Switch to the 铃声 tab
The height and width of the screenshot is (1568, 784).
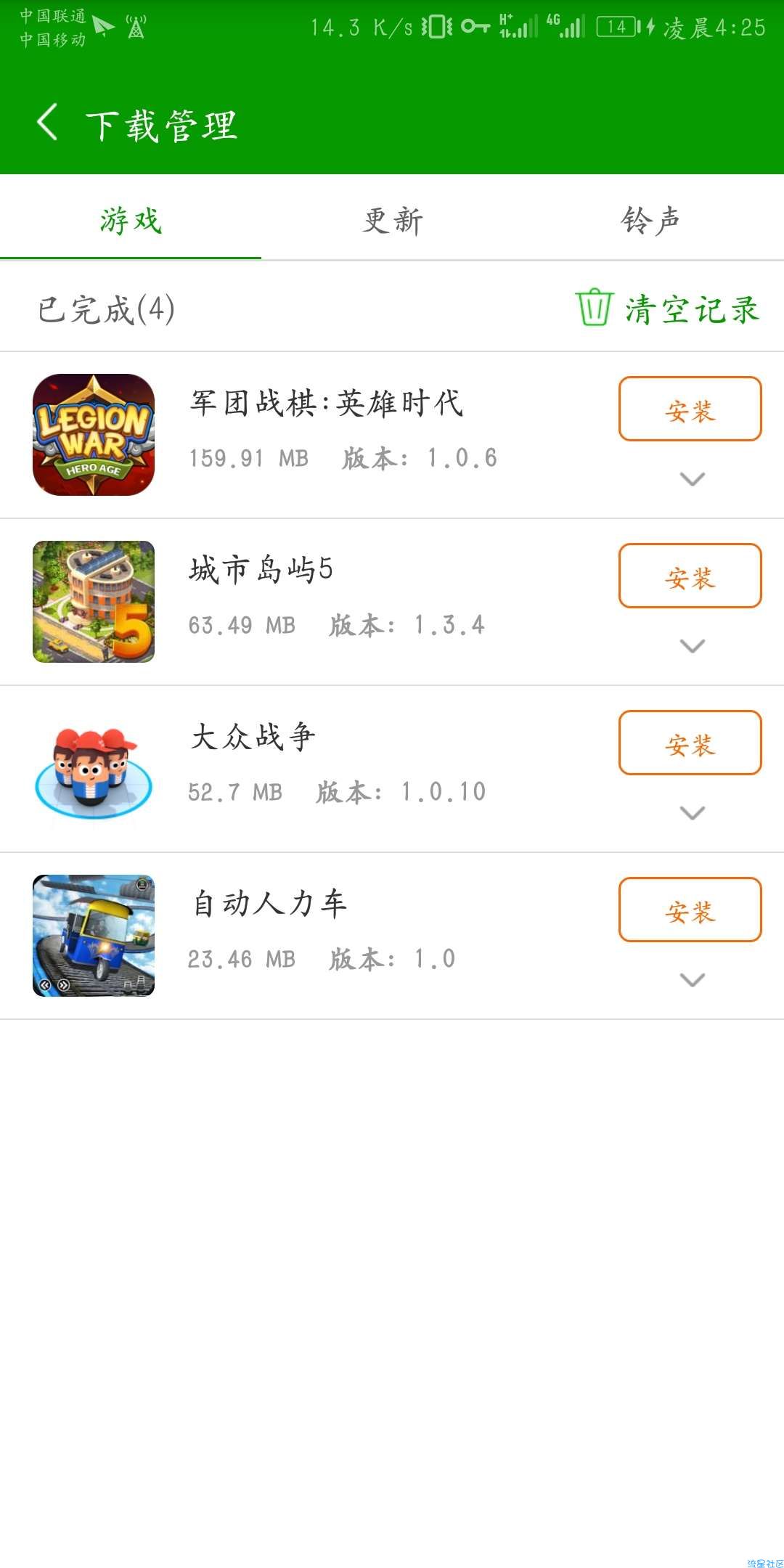[x=652, y=219]
